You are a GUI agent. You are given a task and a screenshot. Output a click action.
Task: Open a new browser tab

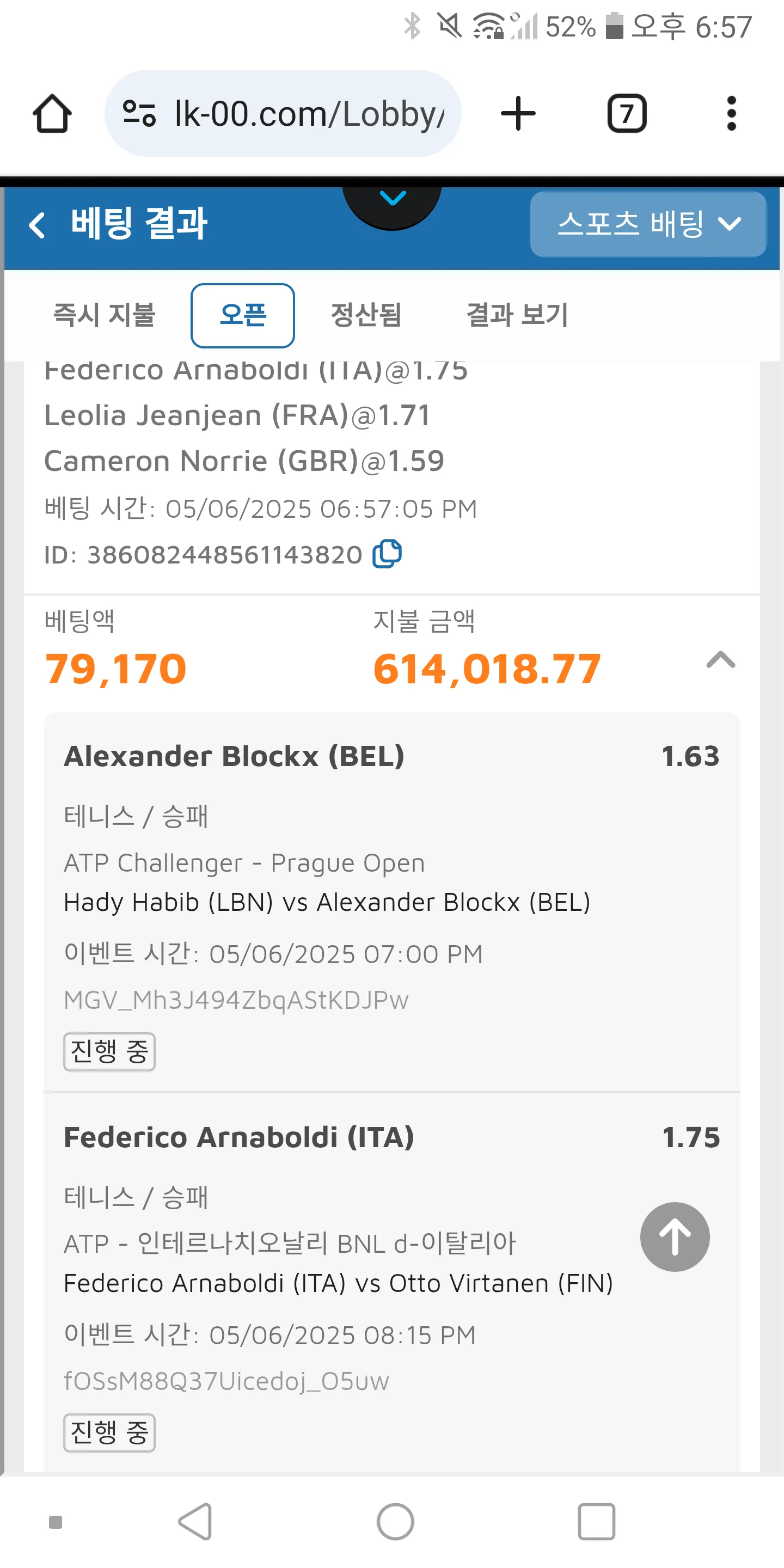[518, 113]
